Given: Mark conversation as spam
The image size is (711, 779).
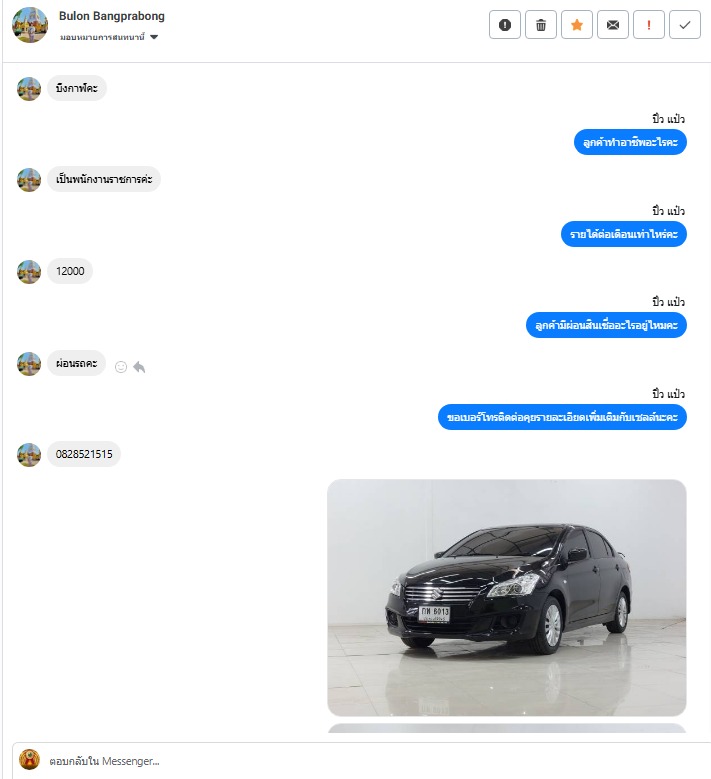Looking at the screenshot, I should (505, 25).
